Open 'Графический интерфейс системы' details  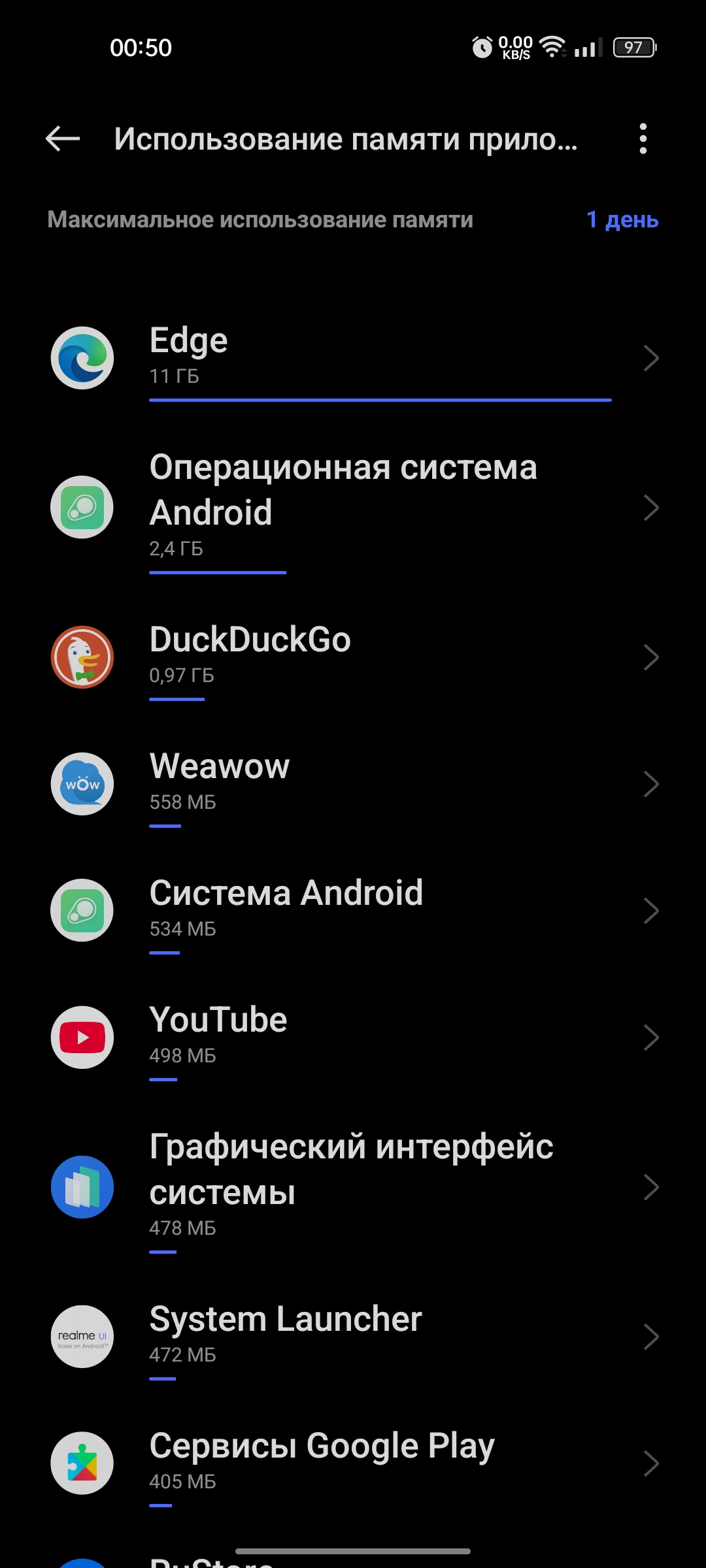point(353,1187)
